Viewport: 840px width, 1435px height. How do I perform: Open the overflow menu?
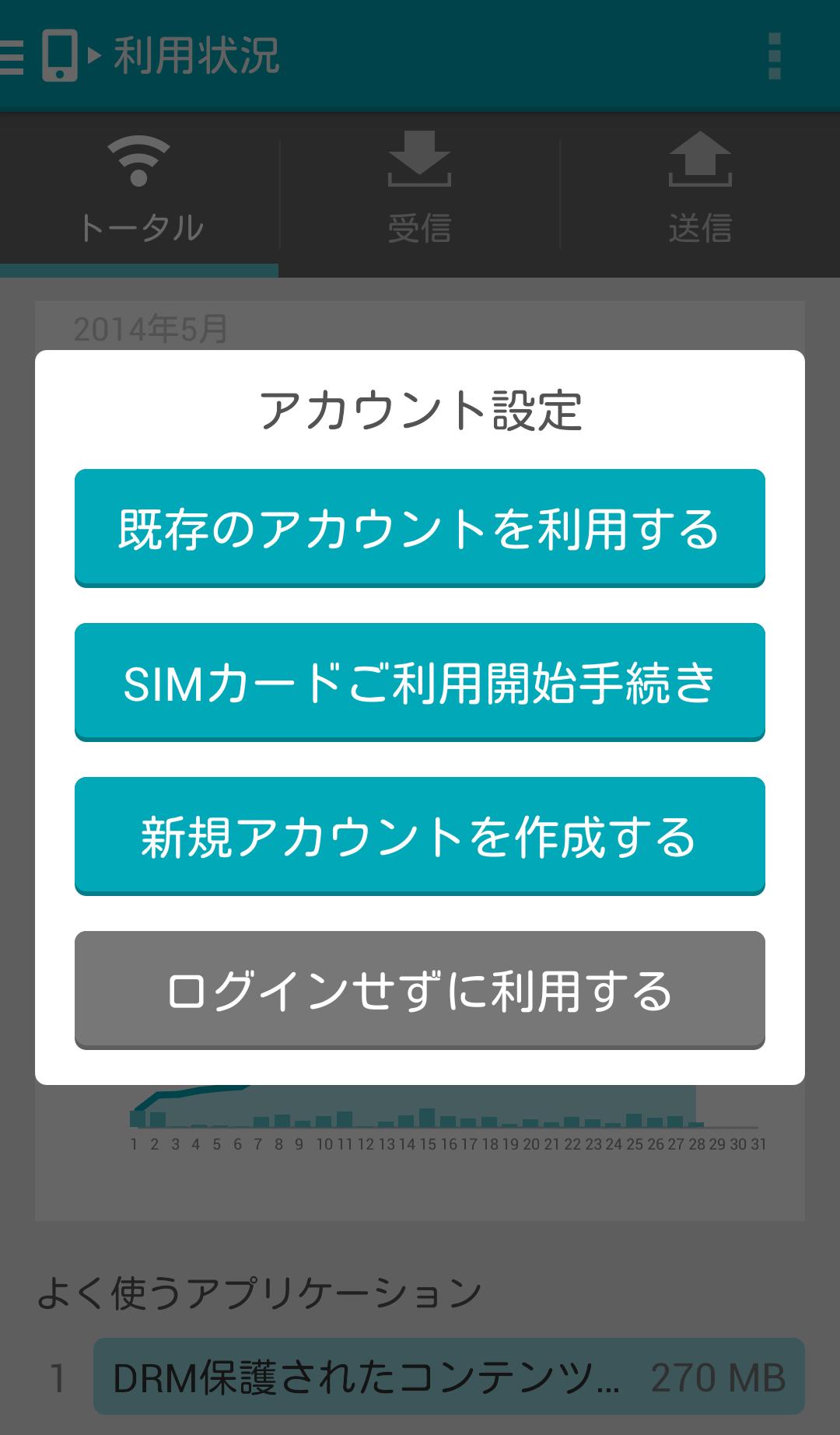click(x=774, y=56)
